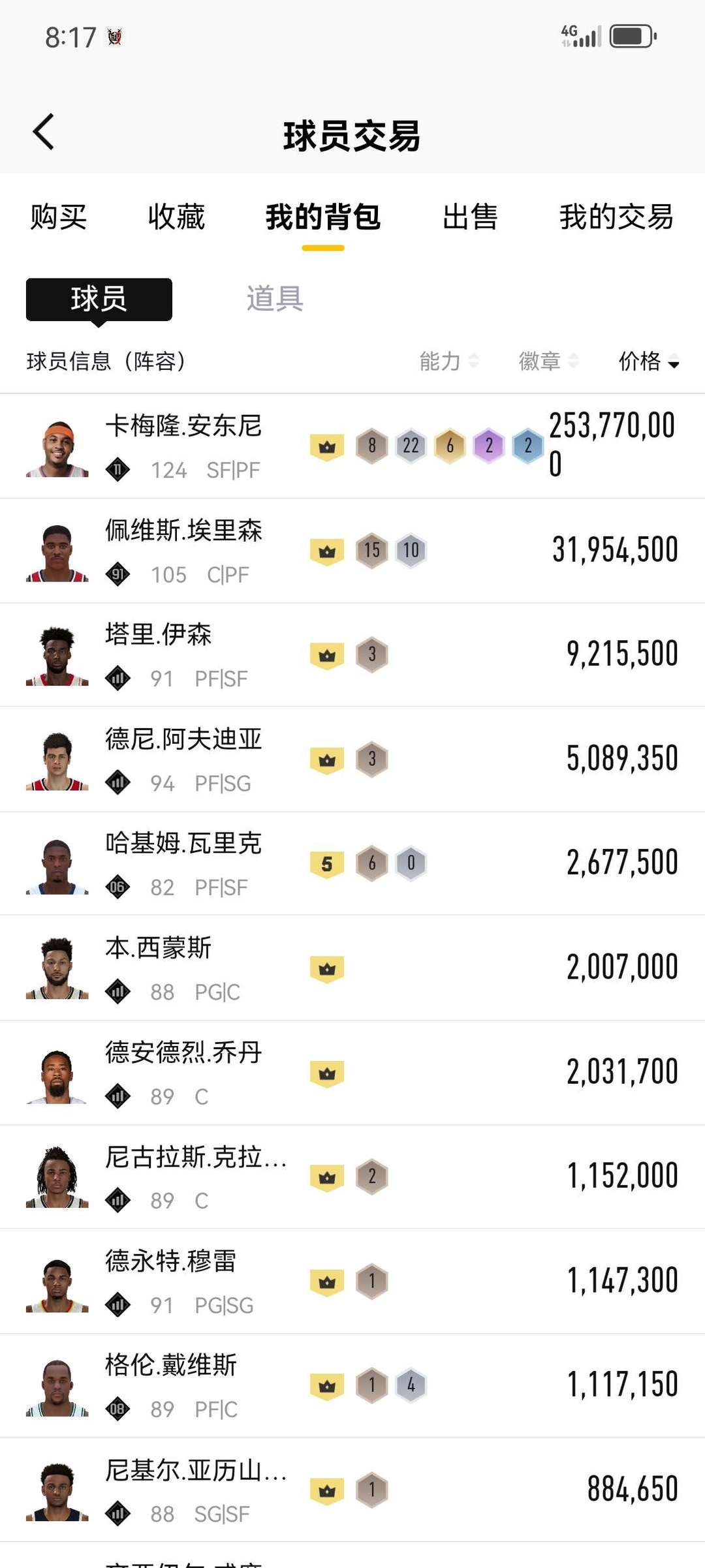Viewport: 705px width, 1568px height.
Task: Tap the yellow level 5 badge on 哈基姆.瓦里克
Action: pyautogui.click(x=327, y=863)
